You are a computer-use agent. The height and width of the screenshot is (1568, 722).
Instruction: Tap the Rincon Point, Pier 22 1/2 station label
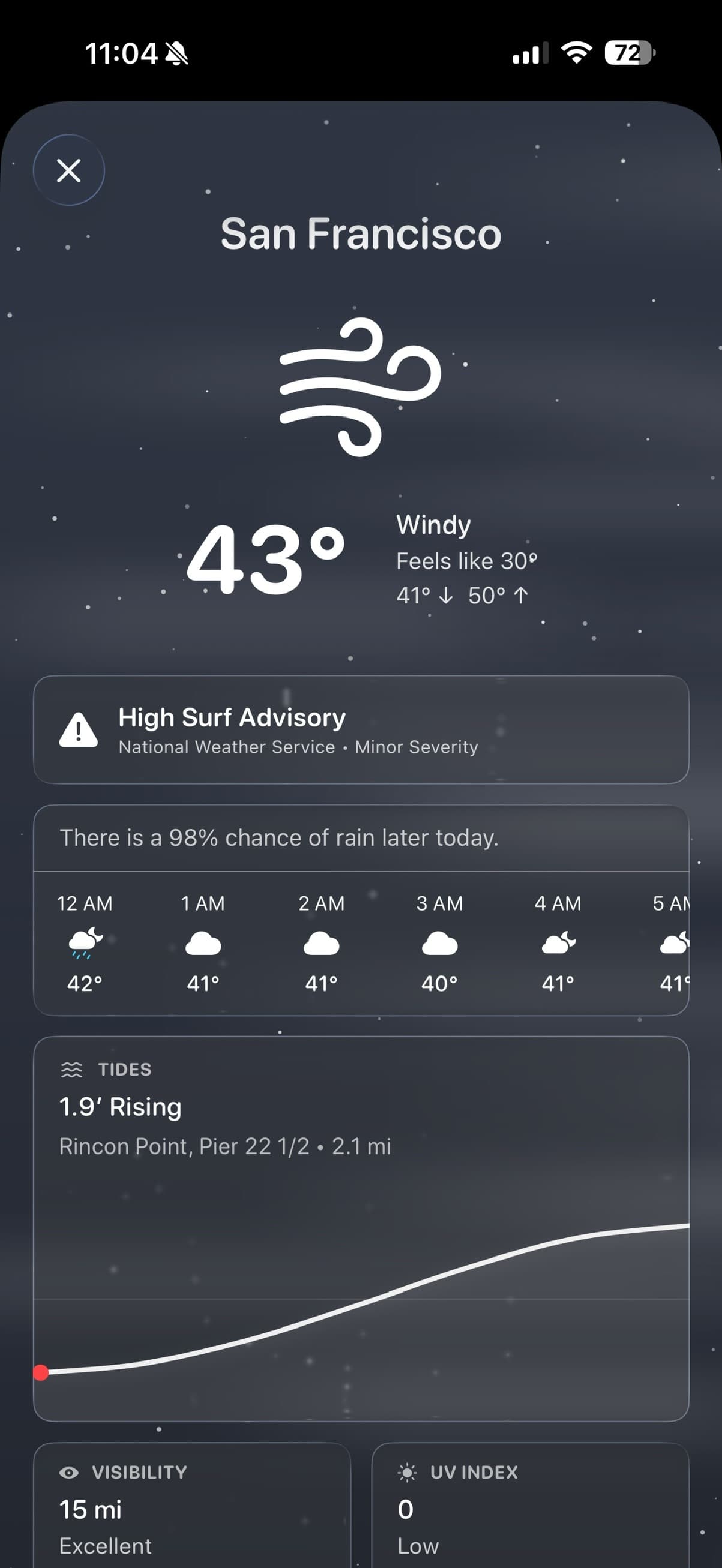(x=226, y=1147)
